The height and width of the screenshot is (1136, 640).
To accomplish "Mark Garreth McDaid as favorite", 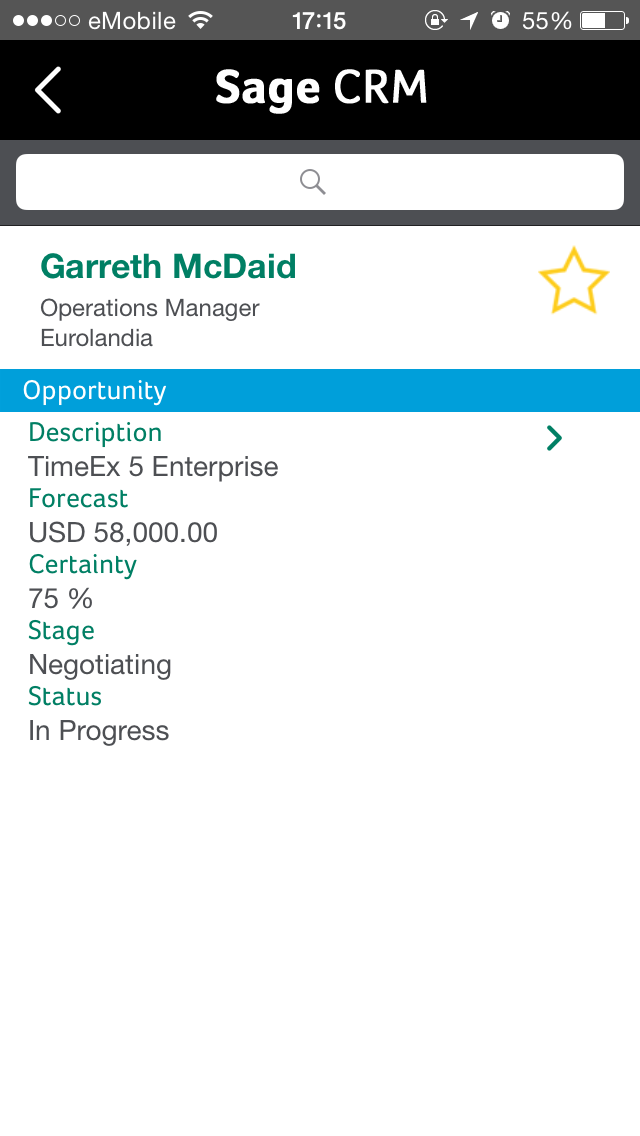I will 573,281.
